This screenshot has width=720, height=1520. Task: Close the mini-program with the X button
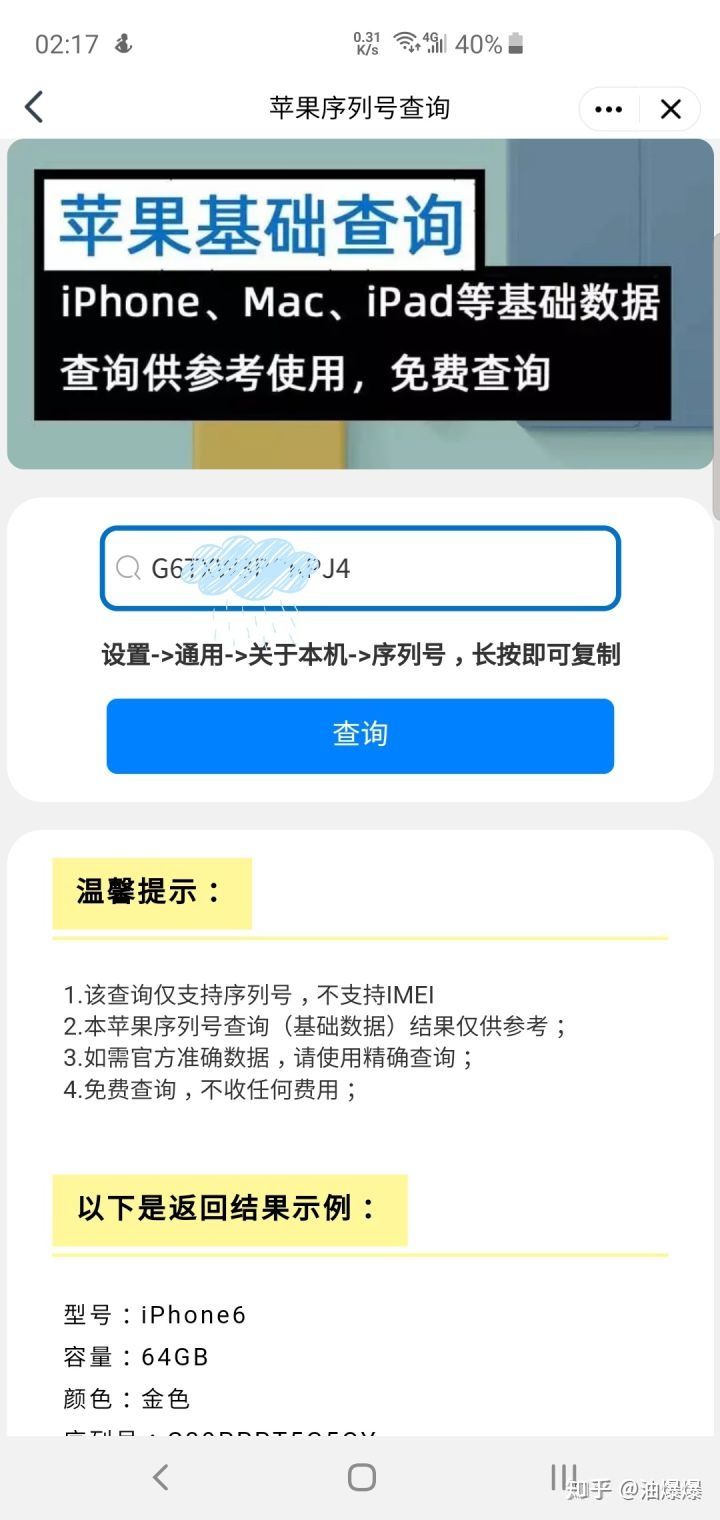(670, 109)
